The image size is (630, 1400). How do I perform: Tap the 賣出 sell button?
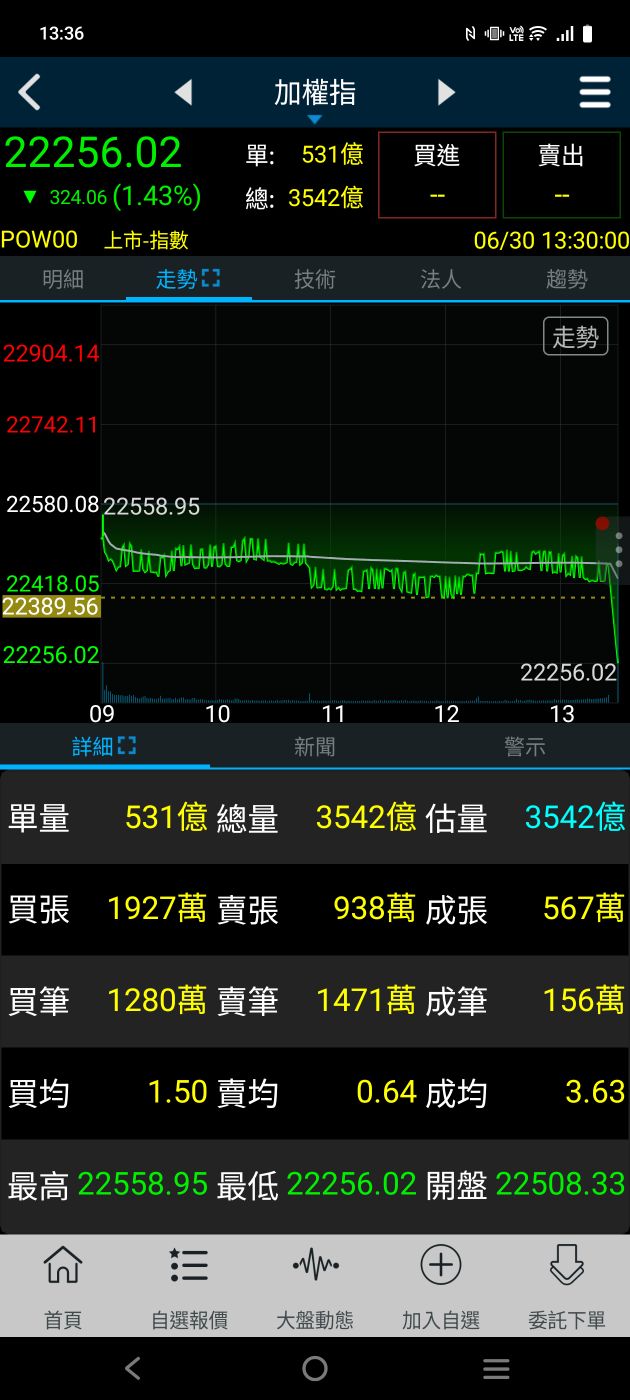(561, 175)
